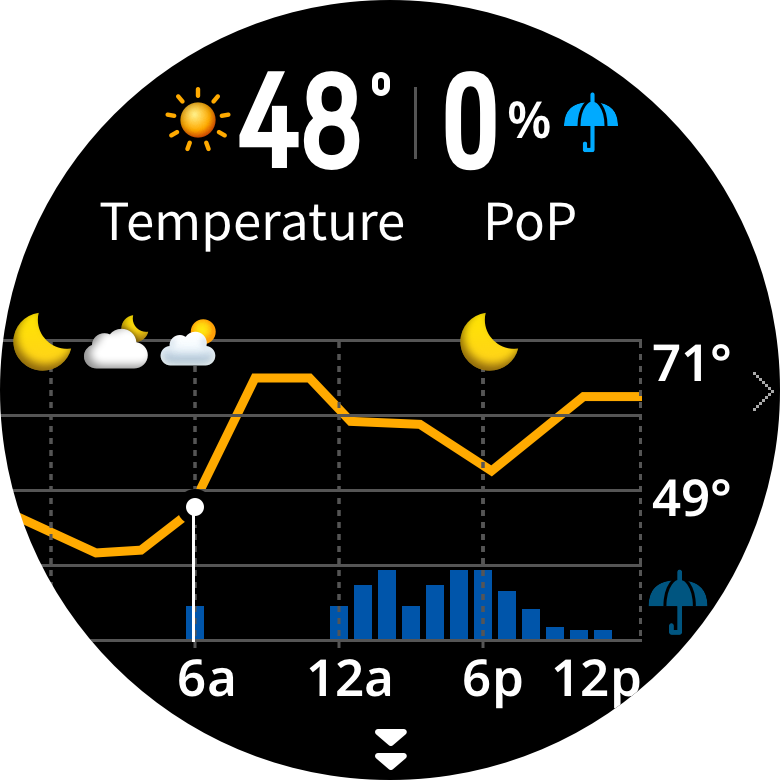780x780 pixels.
Task: Tap the right chevron arrow for next page
Action: click(x=763, y=392)
